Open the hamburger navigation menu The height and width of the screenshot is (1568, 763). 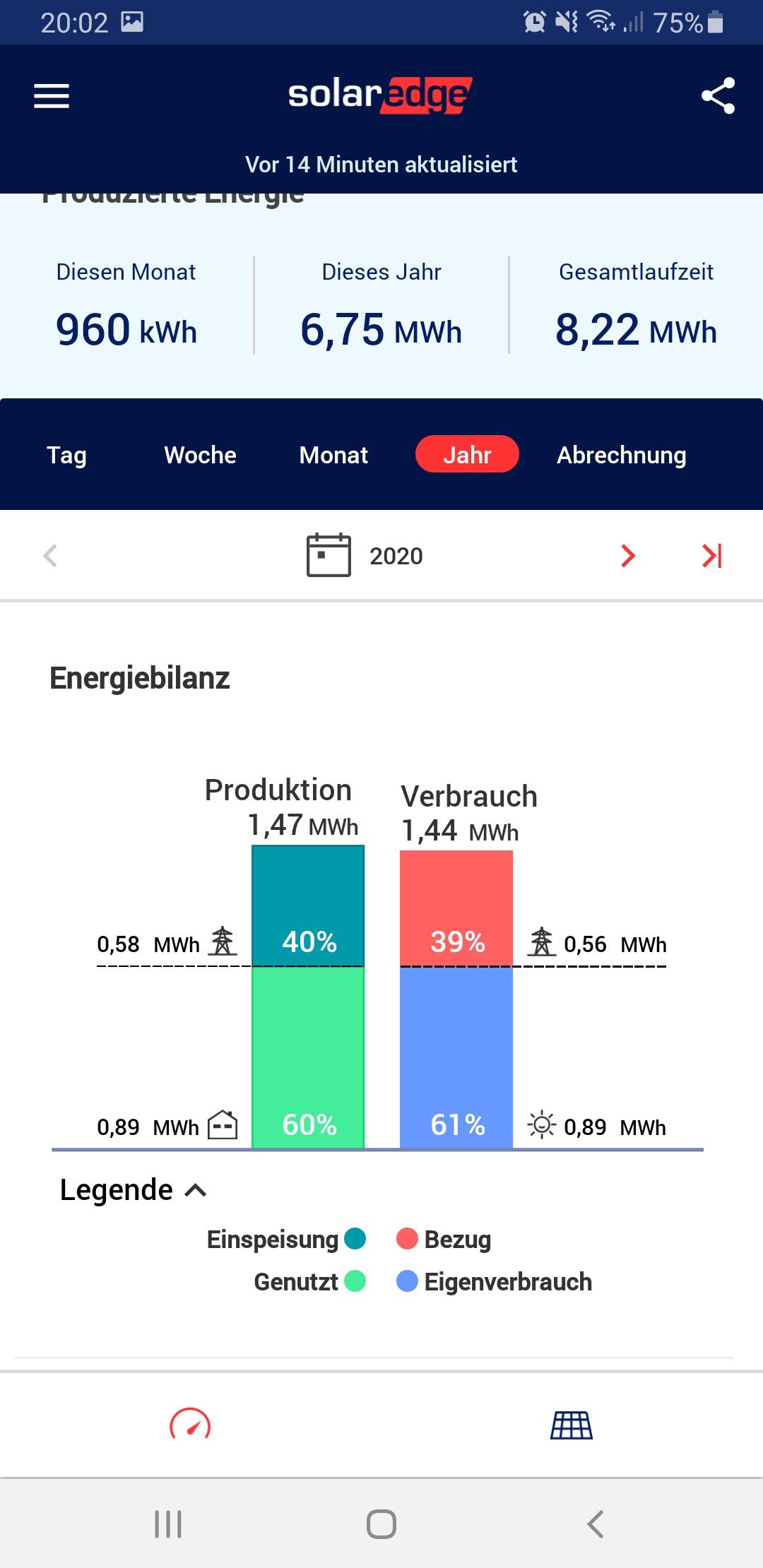click(52, 96)
